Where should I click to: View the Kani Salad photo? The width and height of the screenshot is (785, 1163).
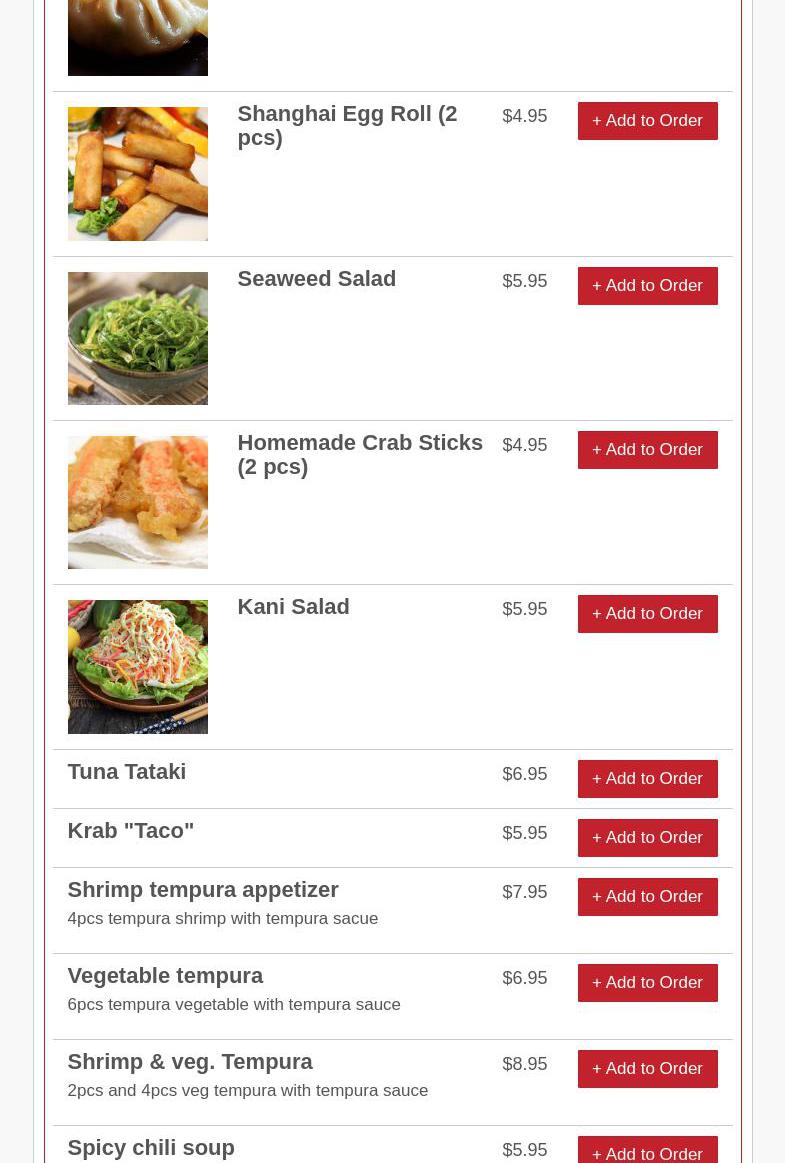tap(138, 667)
